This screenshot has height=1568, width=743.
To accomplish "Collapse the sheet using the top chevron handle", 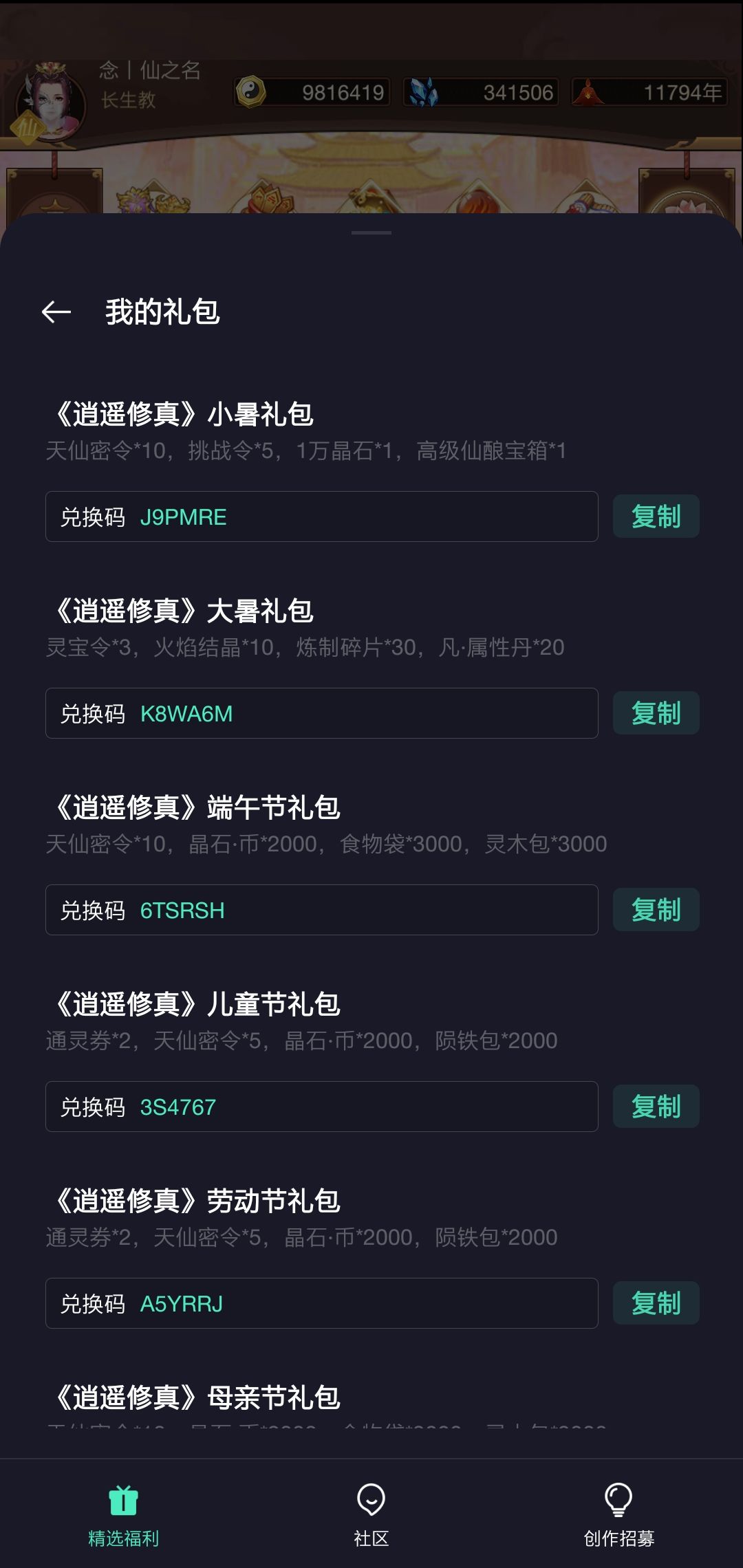I will 371,234.
